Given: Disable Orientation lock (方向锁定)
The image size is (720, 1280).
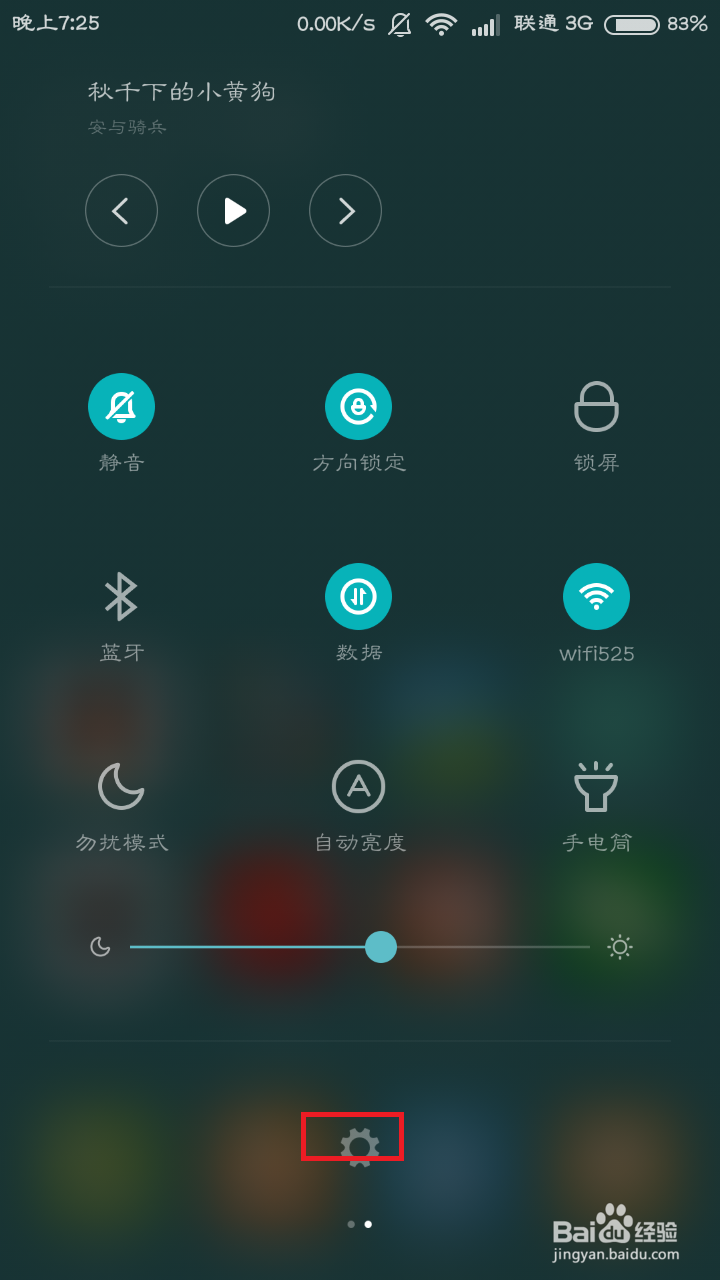Looking at the screenshot, I should (x=358, y=406).
